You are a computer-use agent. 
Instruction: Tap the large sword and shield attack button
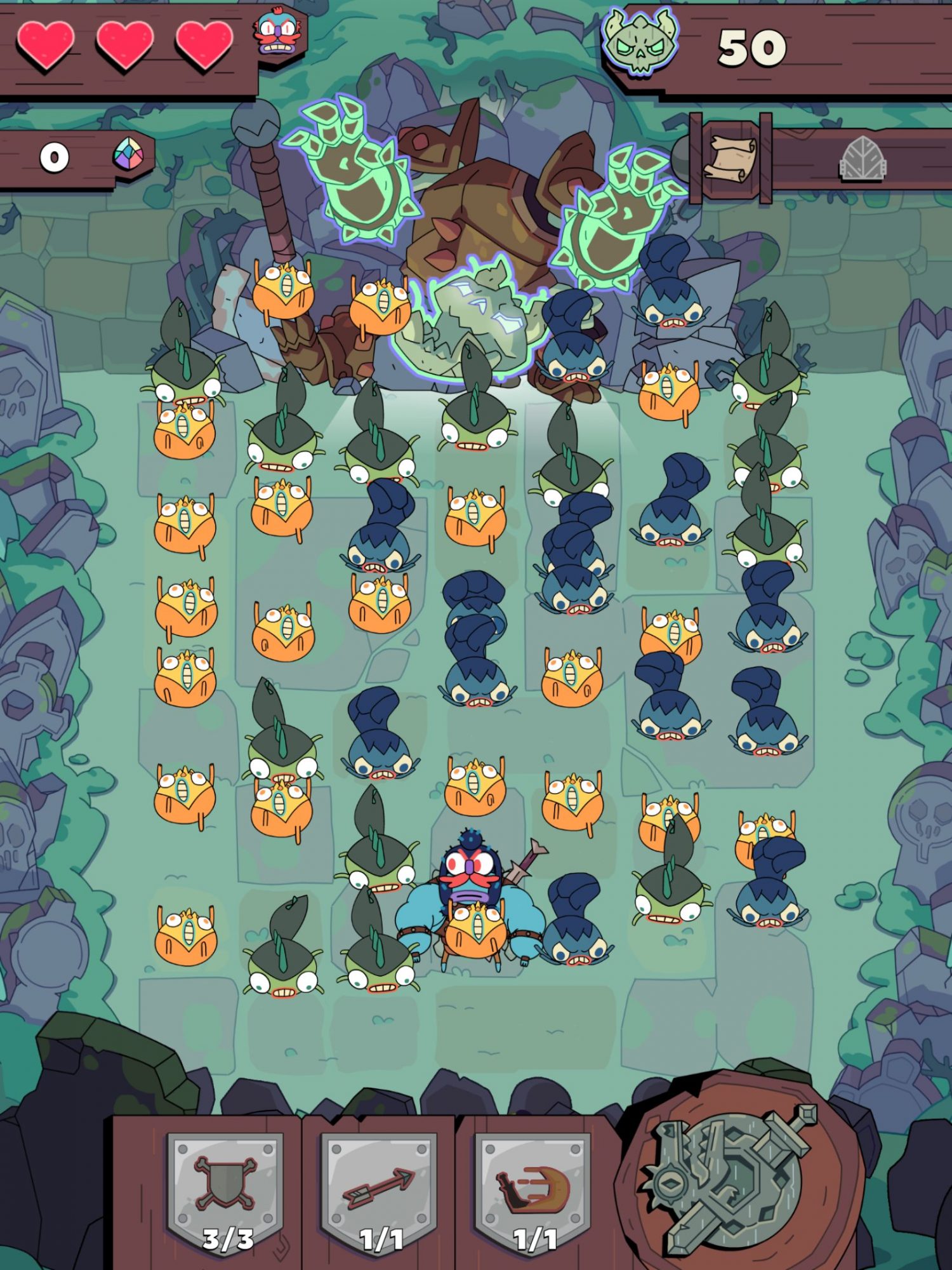coord(730,1180)
